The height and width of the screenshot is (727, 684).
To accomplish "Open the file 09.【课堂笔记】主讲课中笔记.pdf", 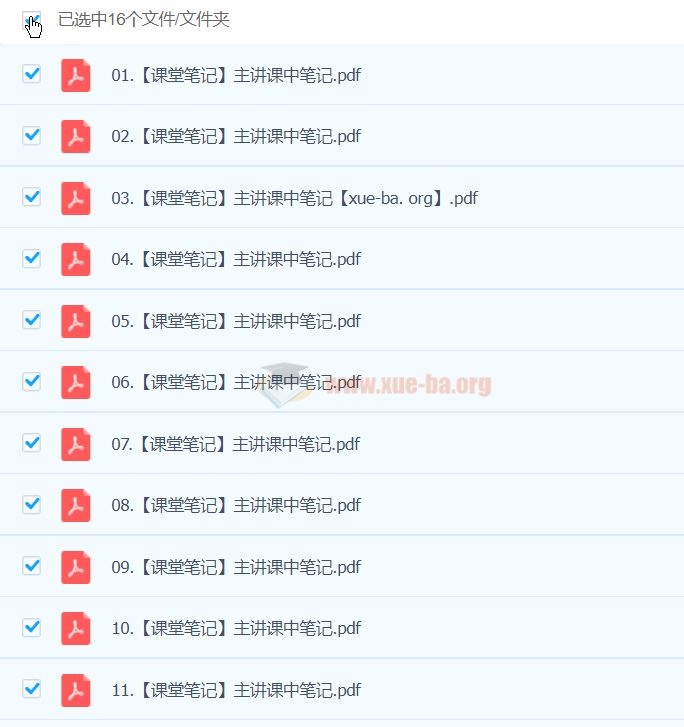I will pos(235,567).
